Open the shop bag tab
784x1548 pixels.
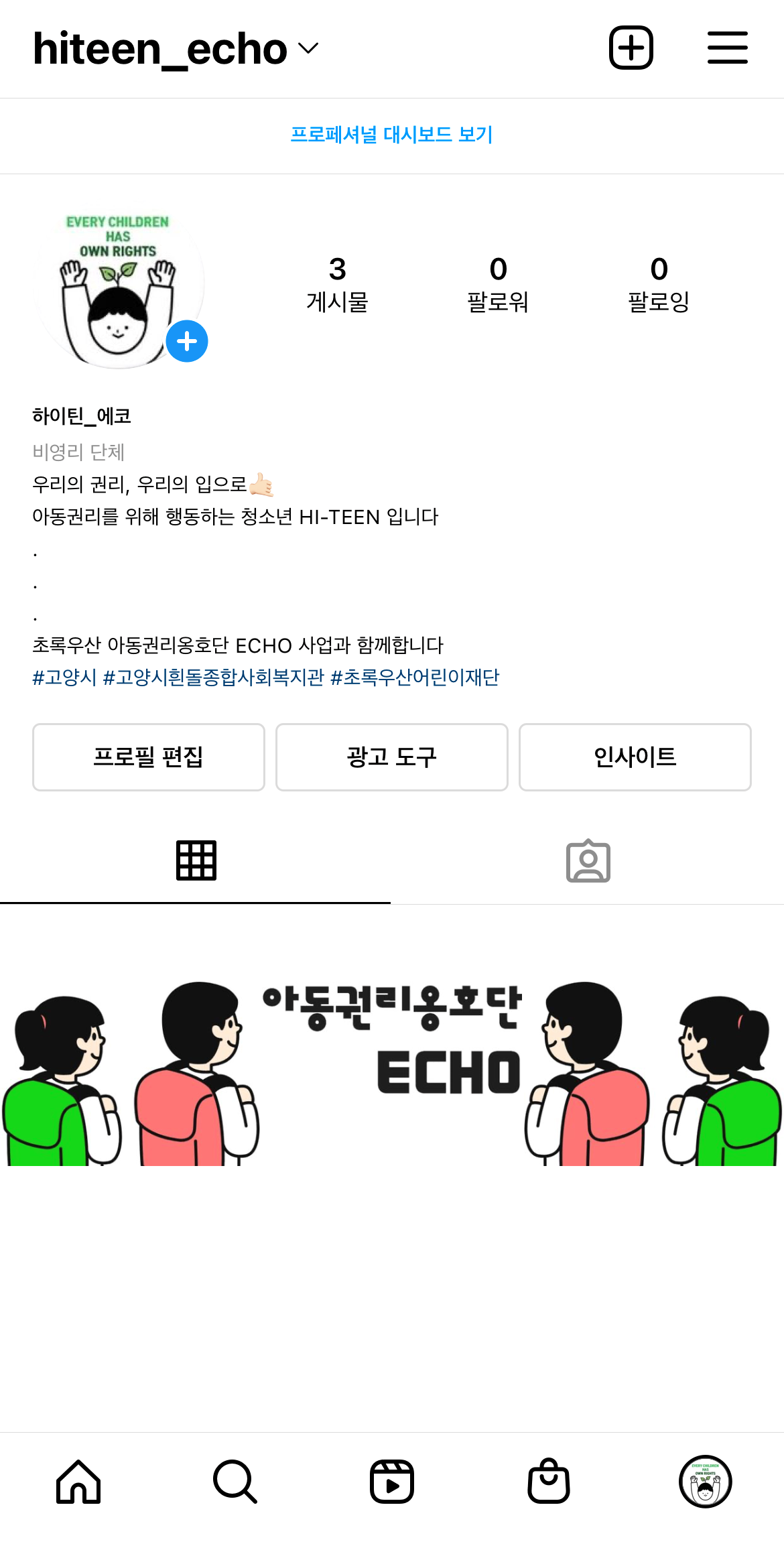(x=549, y=1482)
